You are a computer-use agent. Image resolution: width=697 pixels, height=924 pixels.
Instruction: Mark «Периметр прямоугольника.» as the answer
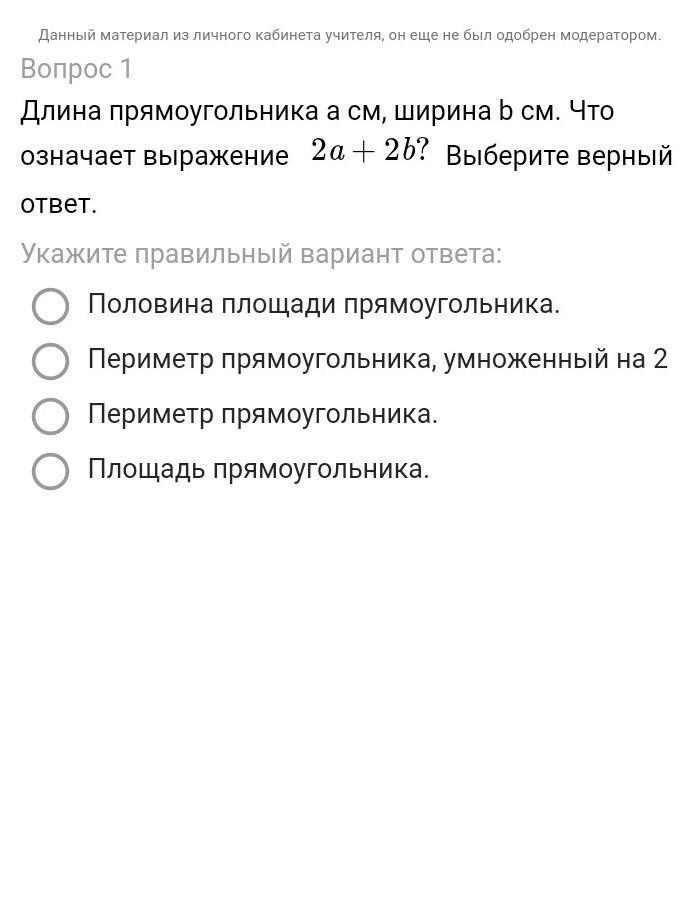click(50, 416)
